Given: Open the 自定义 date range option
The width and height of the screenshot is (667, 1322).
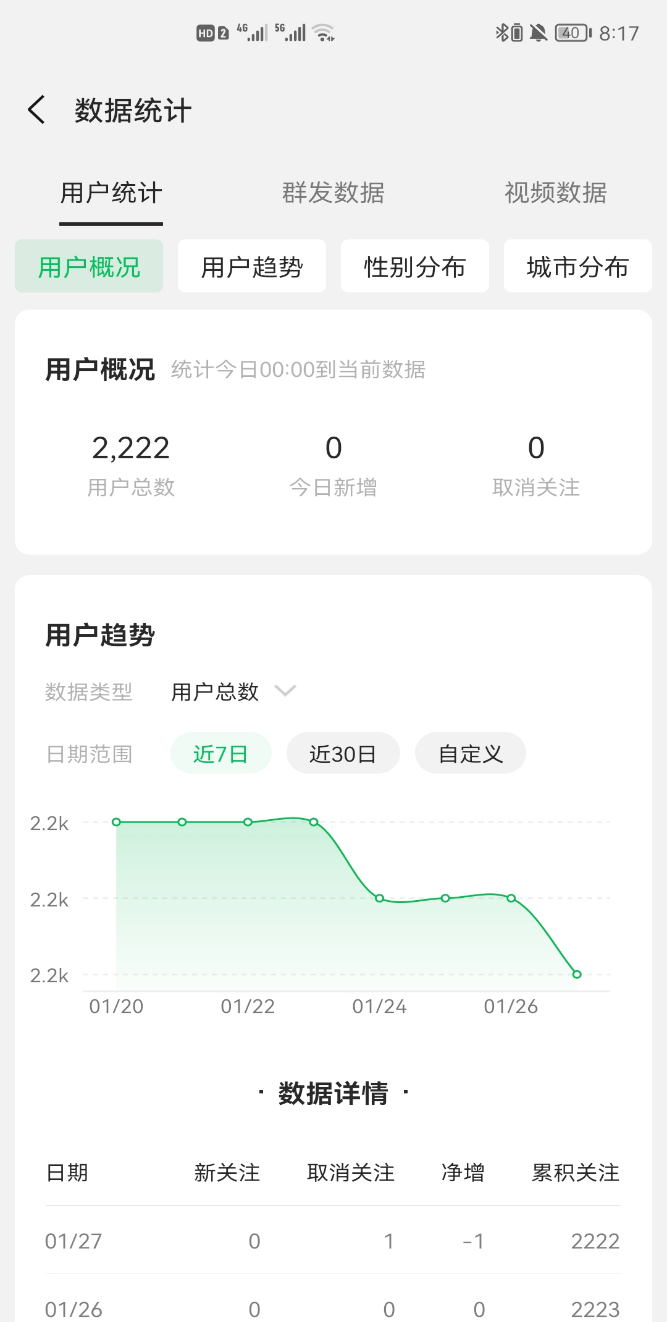Looking at the screenshot, I should point(470,754).
